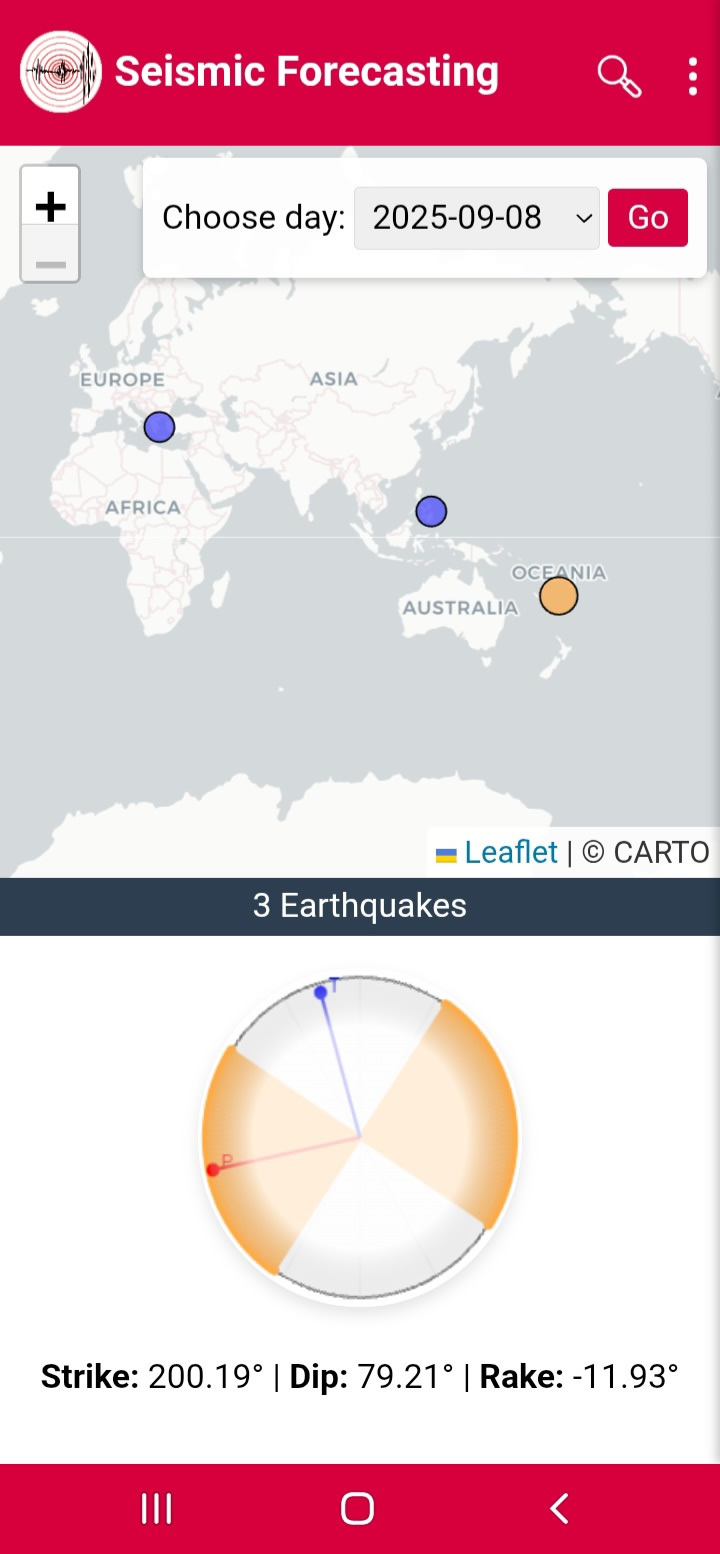This screenshot has height=1554, width=720.
Task: Select the orange earthquake marker near Oceania
Action: click(x=559, y=596)
